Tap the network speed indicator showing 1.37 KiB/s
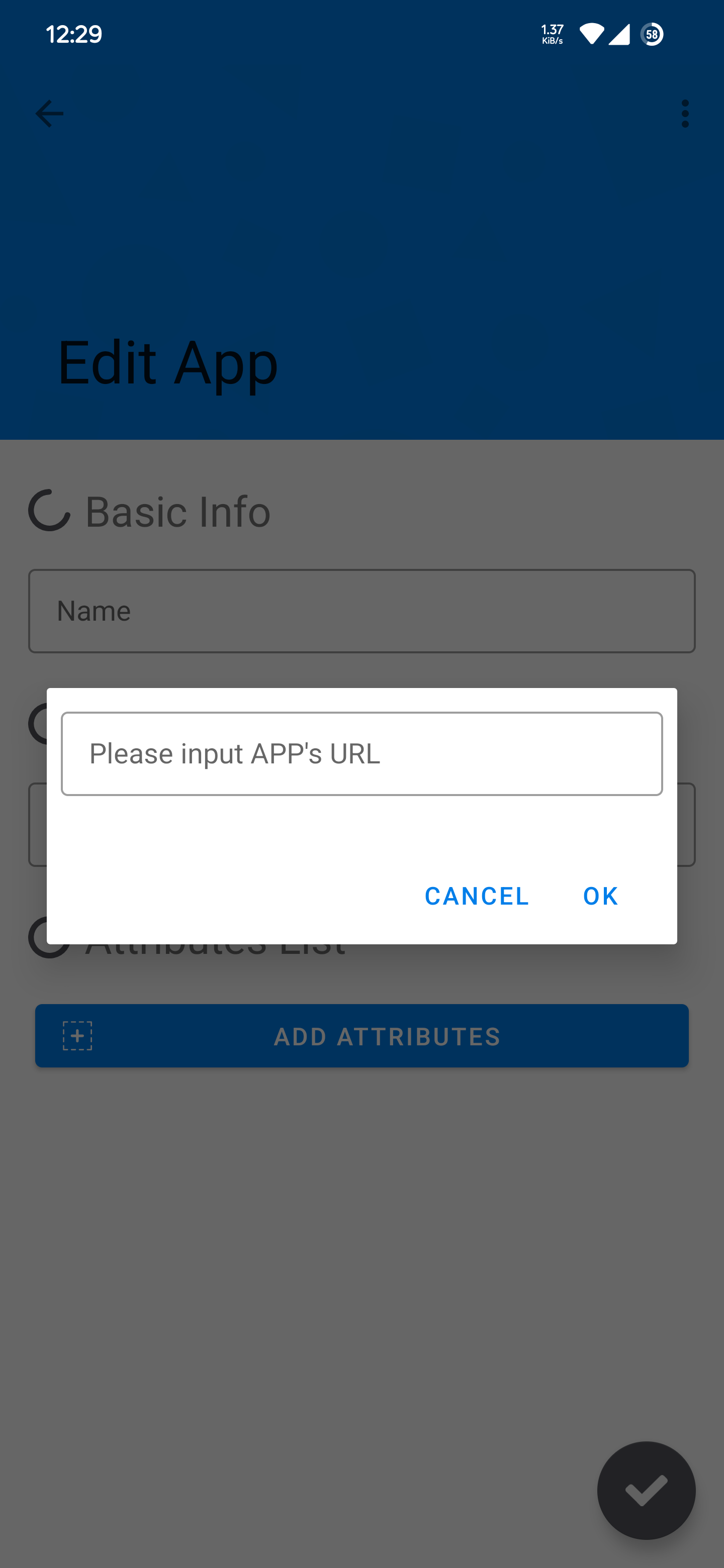 coord(551,34)
